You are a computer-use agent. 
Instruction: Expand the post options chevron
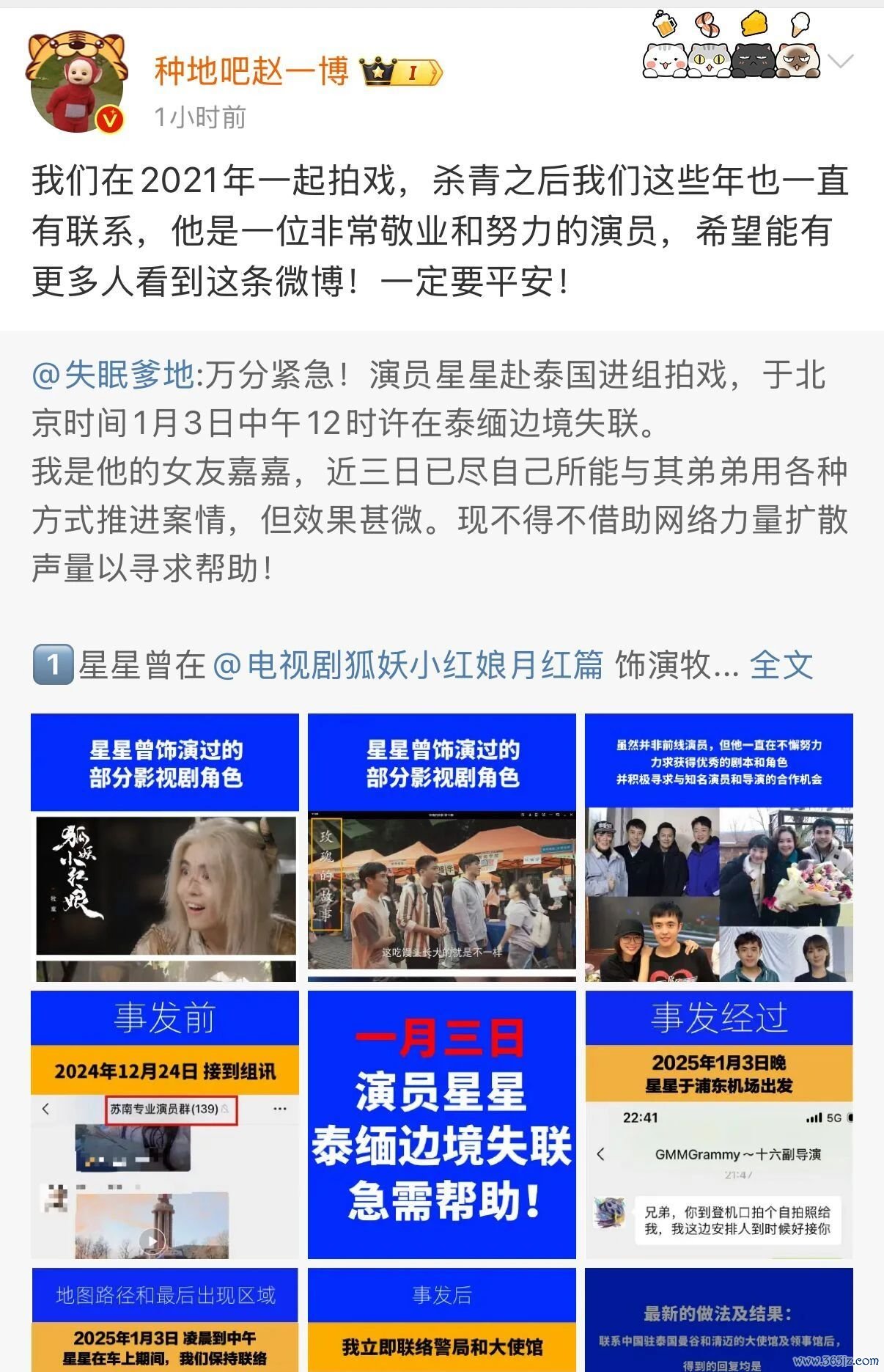click(839, 61)
